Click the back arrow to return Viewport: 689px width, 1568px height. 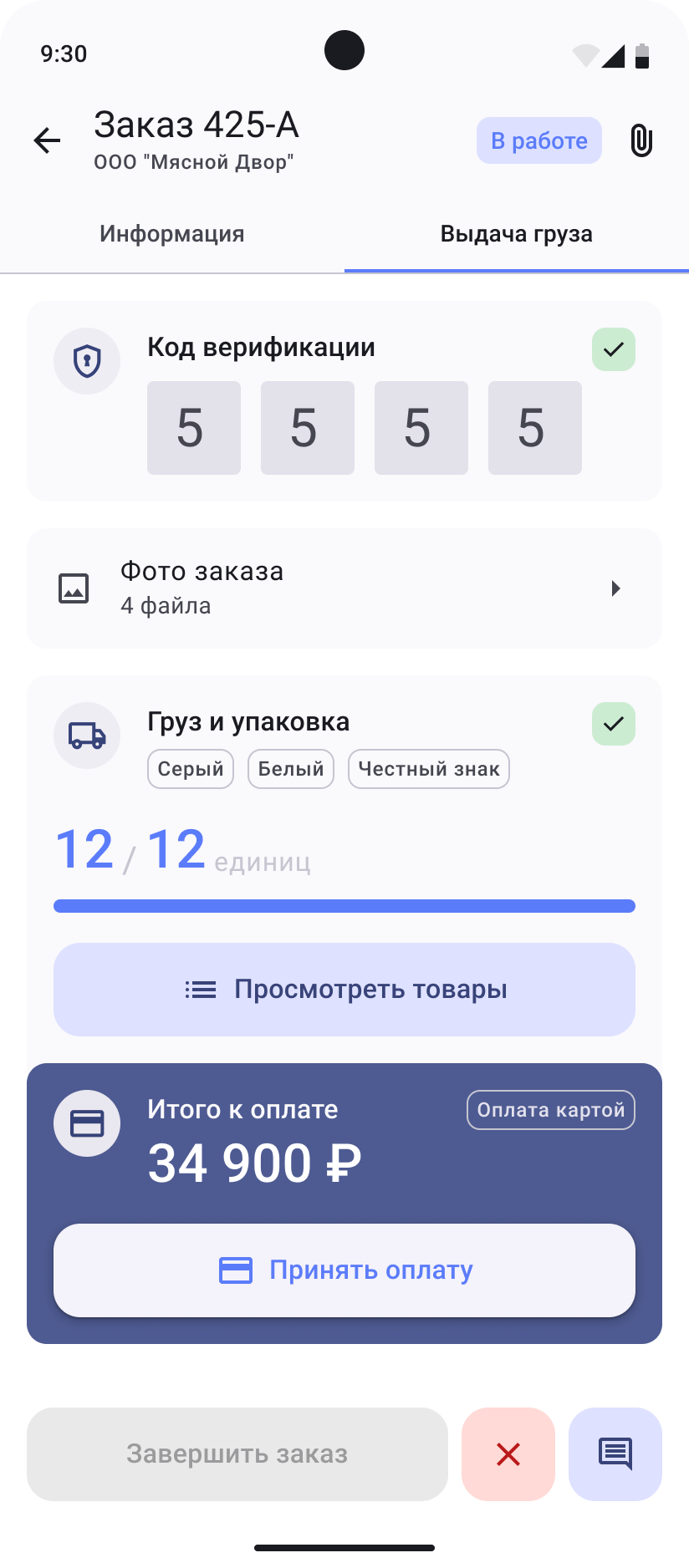click(x=47, y=140)
